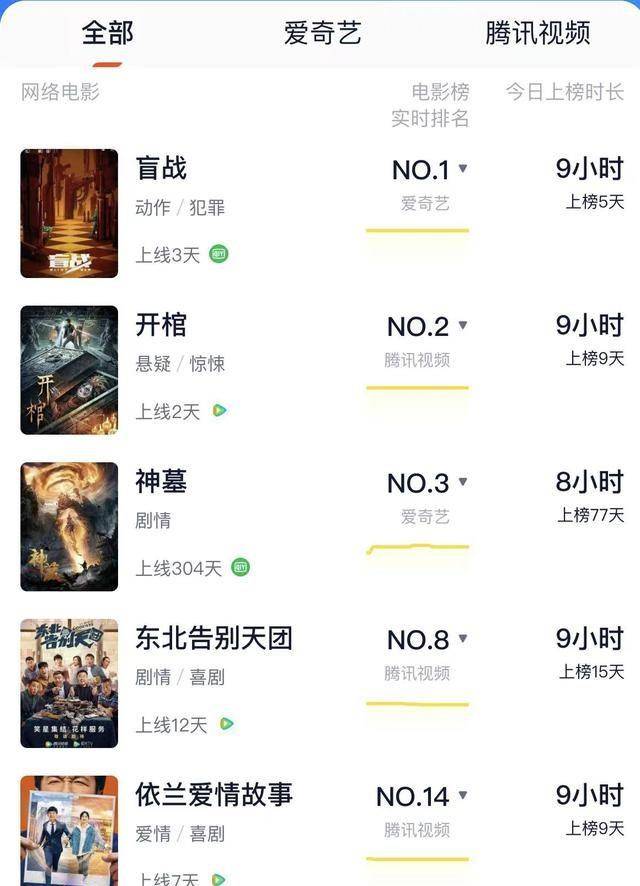Open the 开棺 movie entry
This screenshot has width=640, height=886.
coord(161,325)
